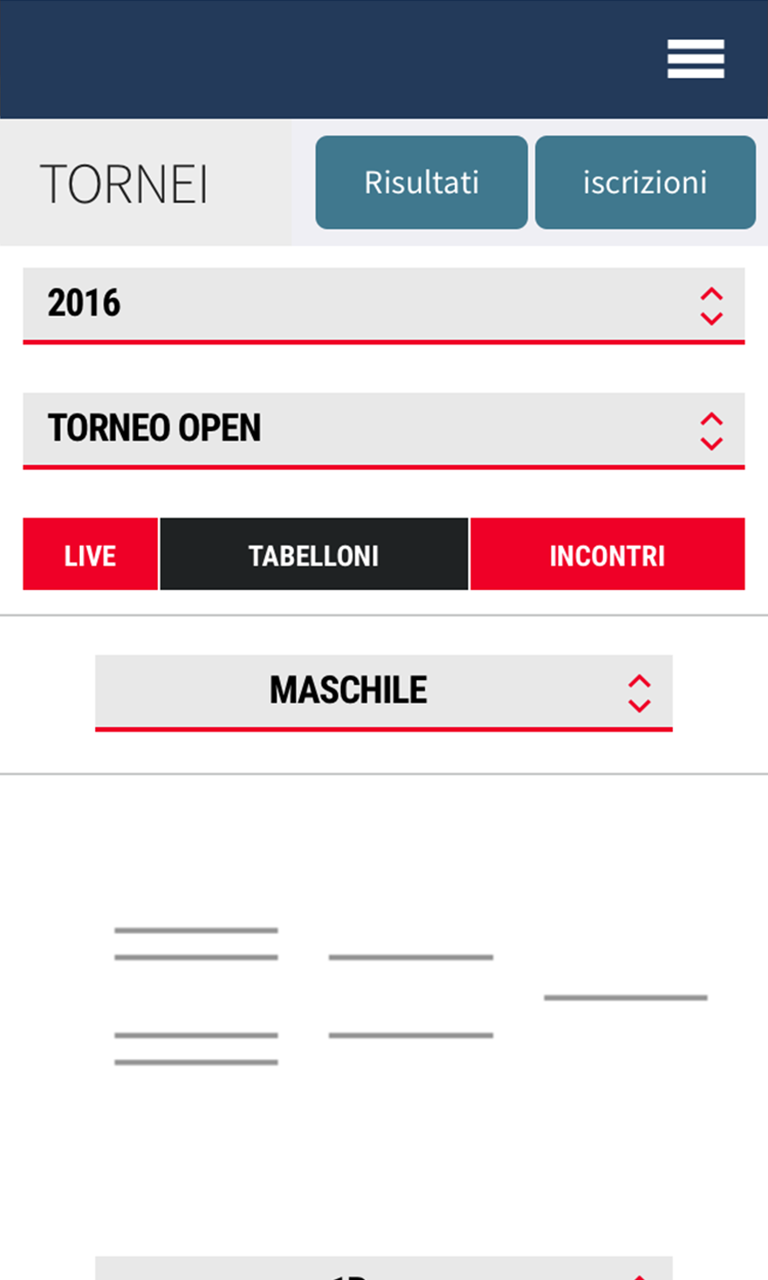Open the Maschile category dropdown
The image size is (768, 1280).
coord(383,691)
